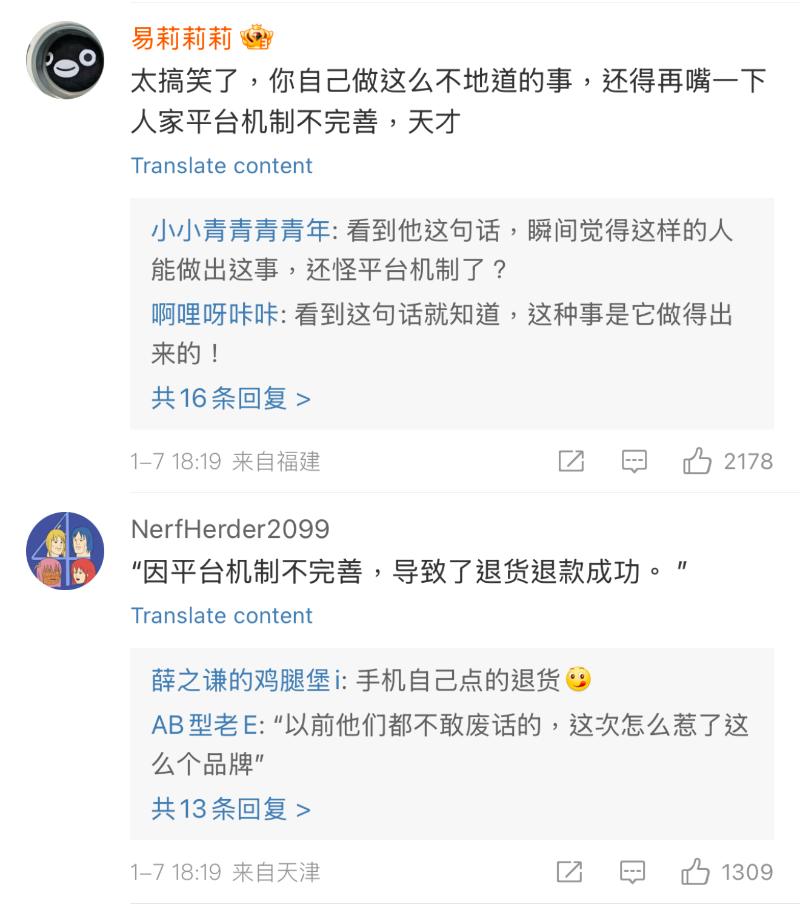Image resolution: width=800 pixels, height=913 pixels.
Task: Open 啊哩呀咔咔's profile from reply
Action: [215, 315]
